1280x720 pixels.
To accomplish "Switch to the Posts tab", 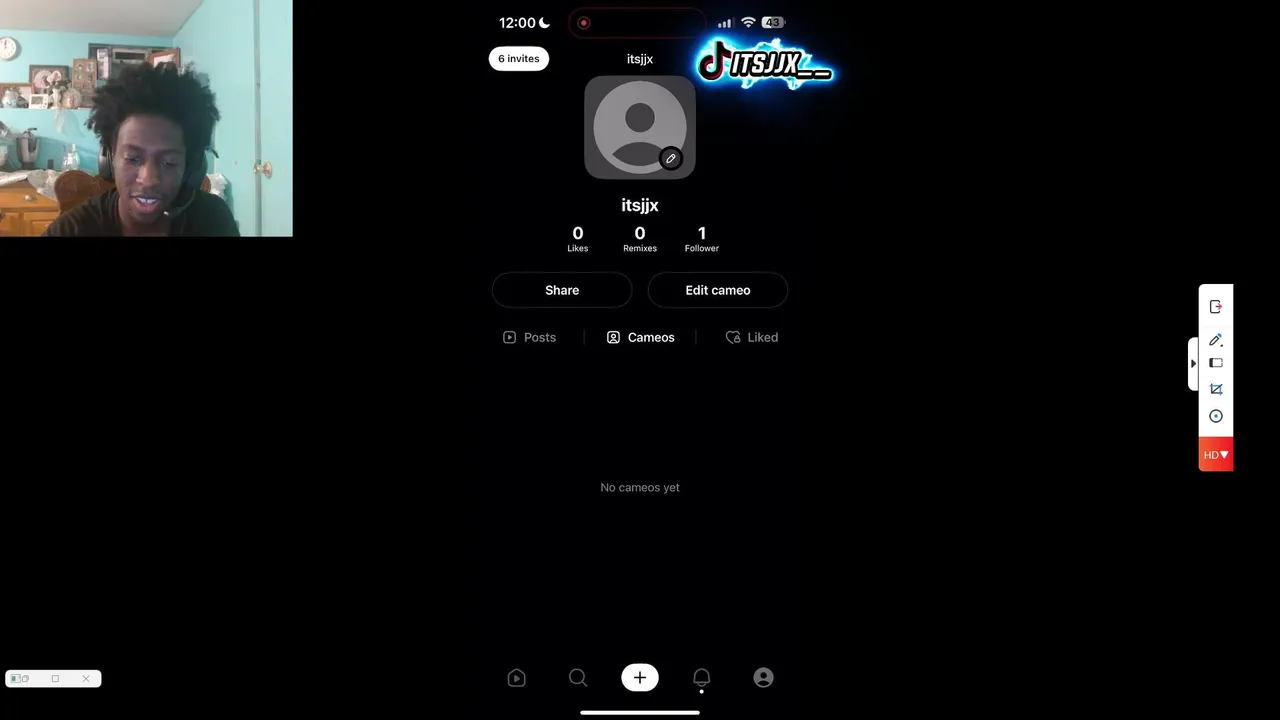I will point(529,338).
